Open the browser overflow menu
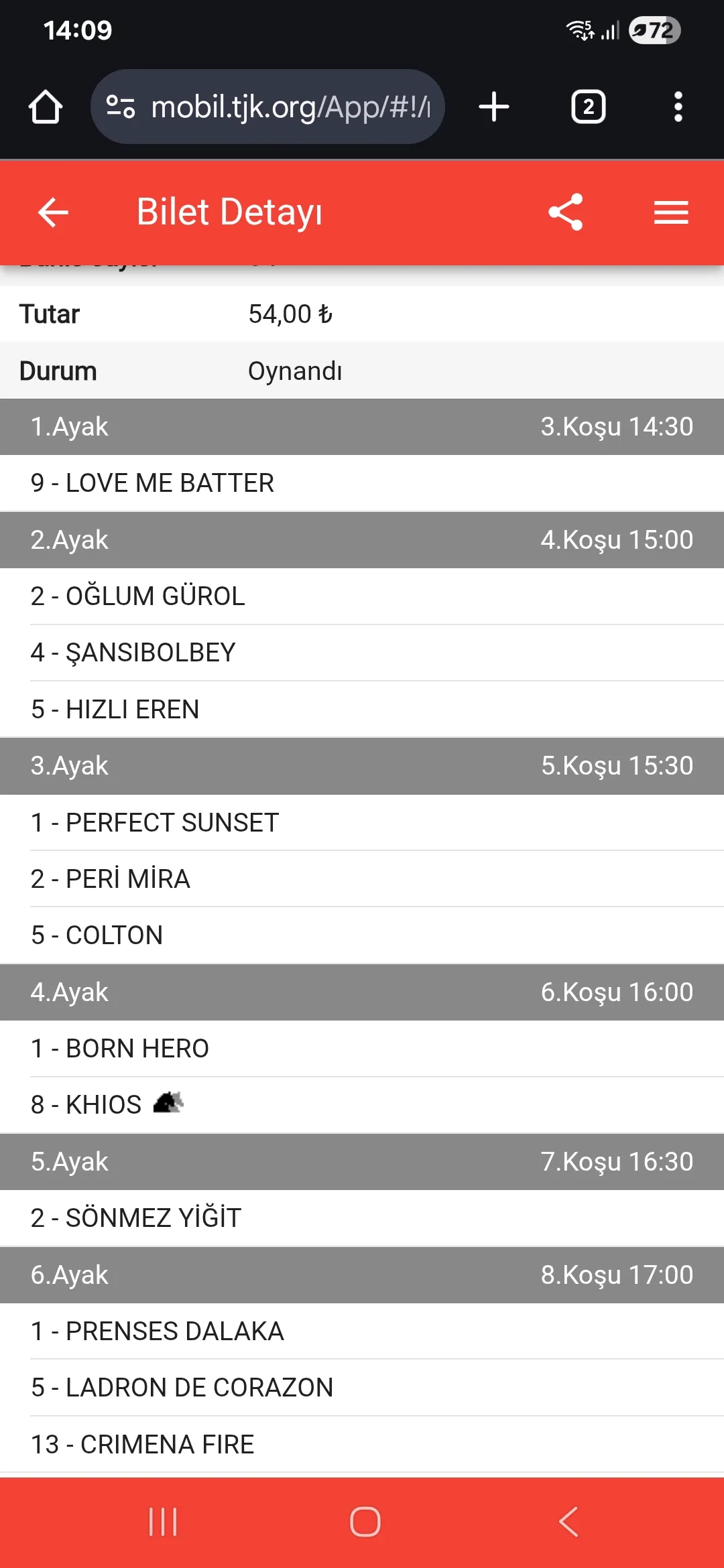The height and width of the screenshot is (1568, 724). click(678, 107)
